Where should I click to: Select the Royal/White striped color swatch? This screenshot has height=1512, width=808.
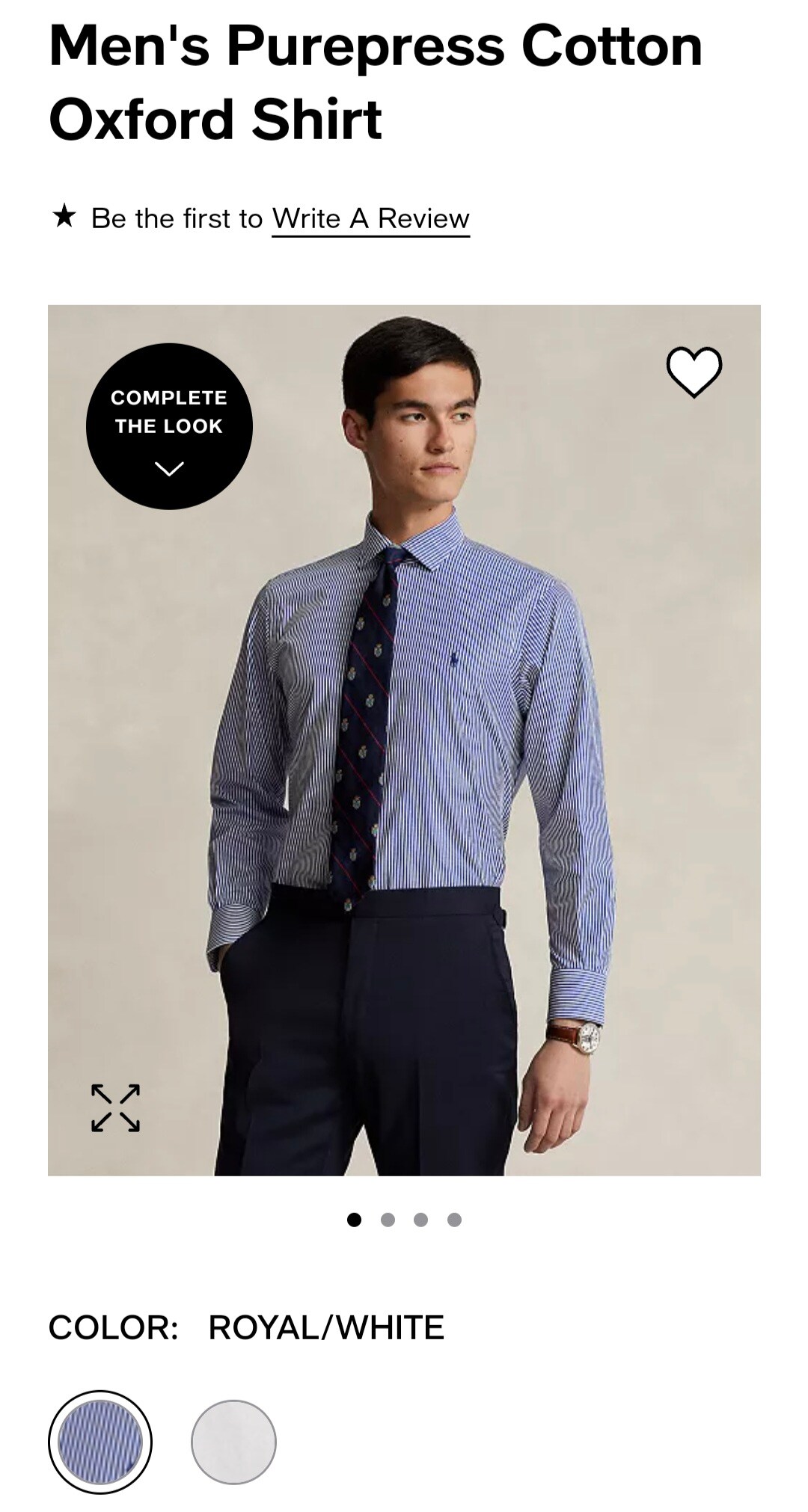click(100, 1442)
